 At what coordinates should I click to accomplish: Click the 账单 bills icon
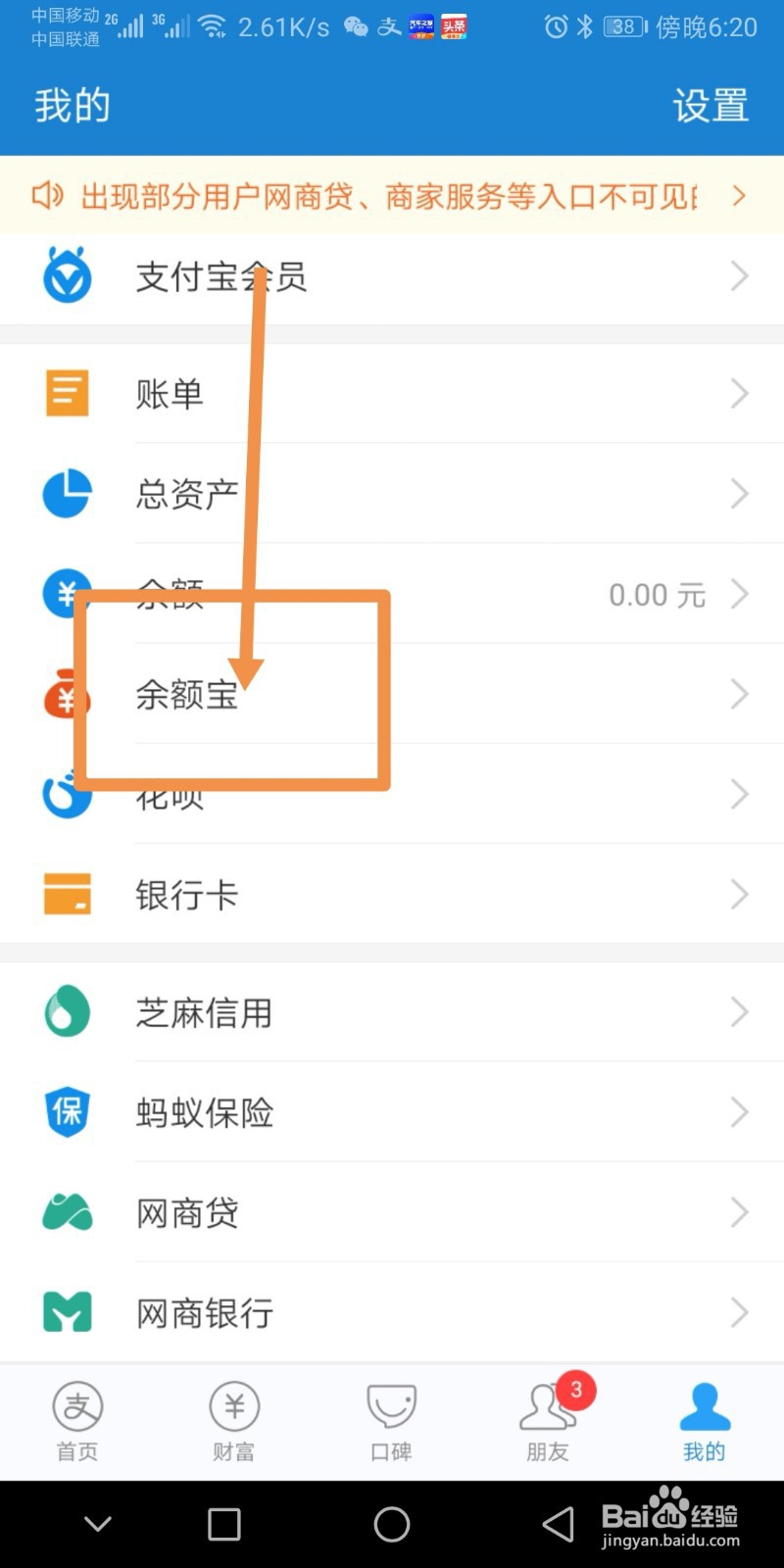(x=67, y=393)
